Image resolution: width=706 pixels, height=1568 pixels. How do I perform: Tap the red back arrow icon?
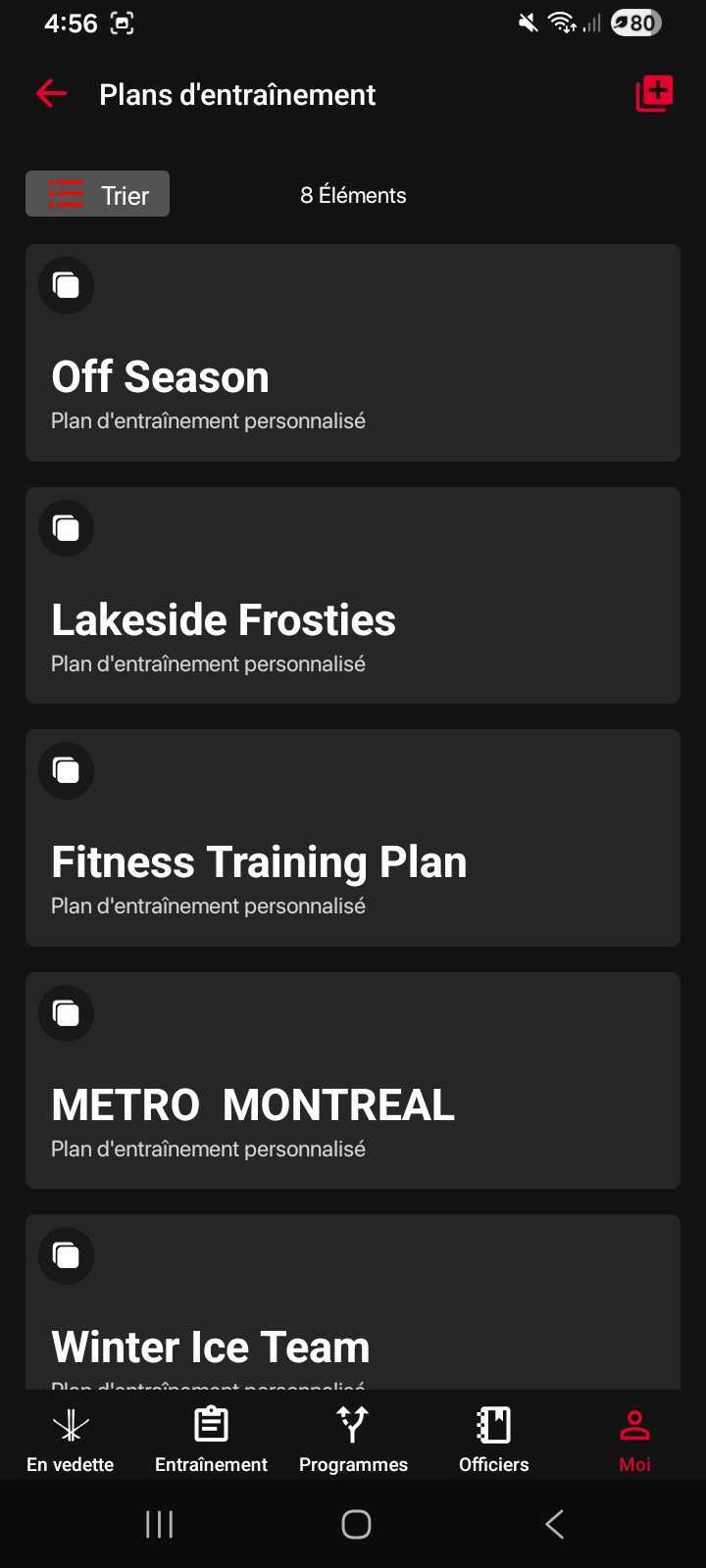pyautogui.click(x=50, y=93)
